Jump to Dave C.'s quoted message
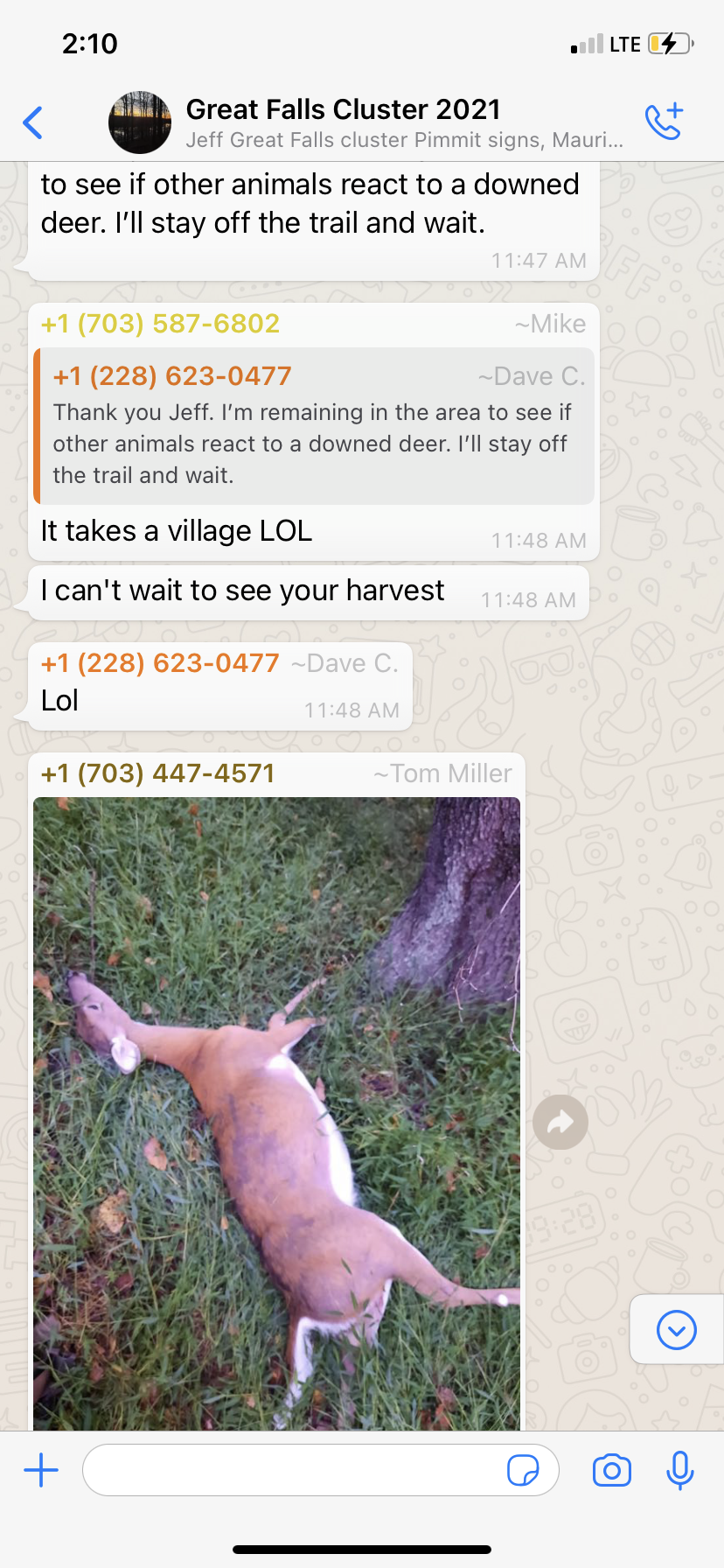 pyautogui.click(x=314, y=426)
